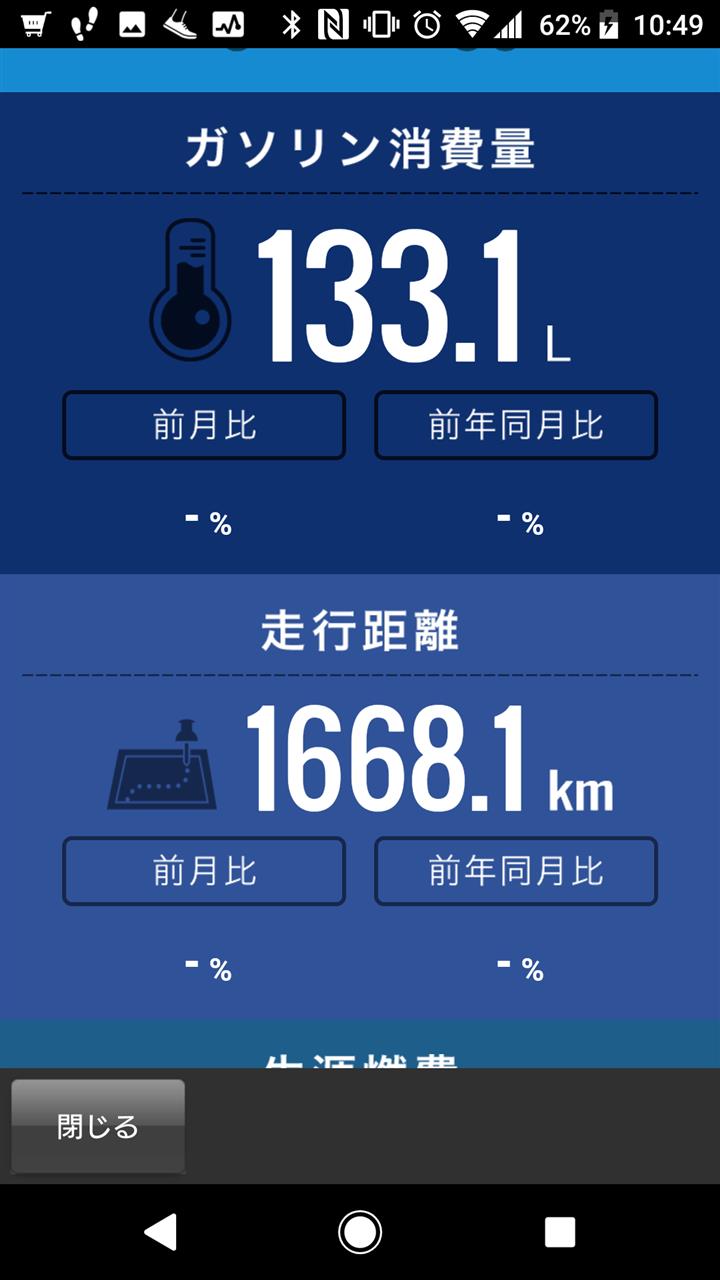Tap 前年同月比 under ガソリン消費量

pyautogui.click(x=516, y=425)
